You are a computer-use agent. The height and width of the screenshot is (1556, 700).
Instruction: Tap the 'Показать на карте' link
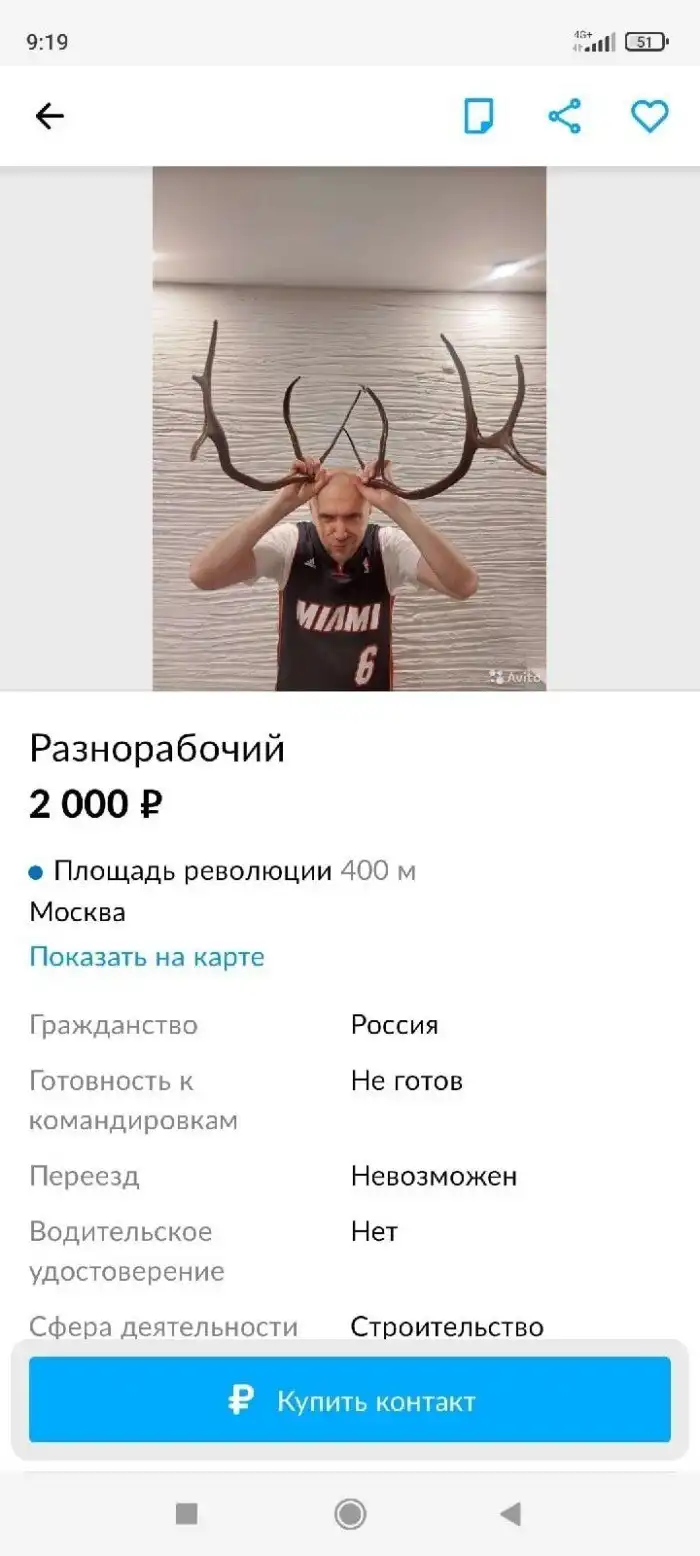[x=147, y=957]
